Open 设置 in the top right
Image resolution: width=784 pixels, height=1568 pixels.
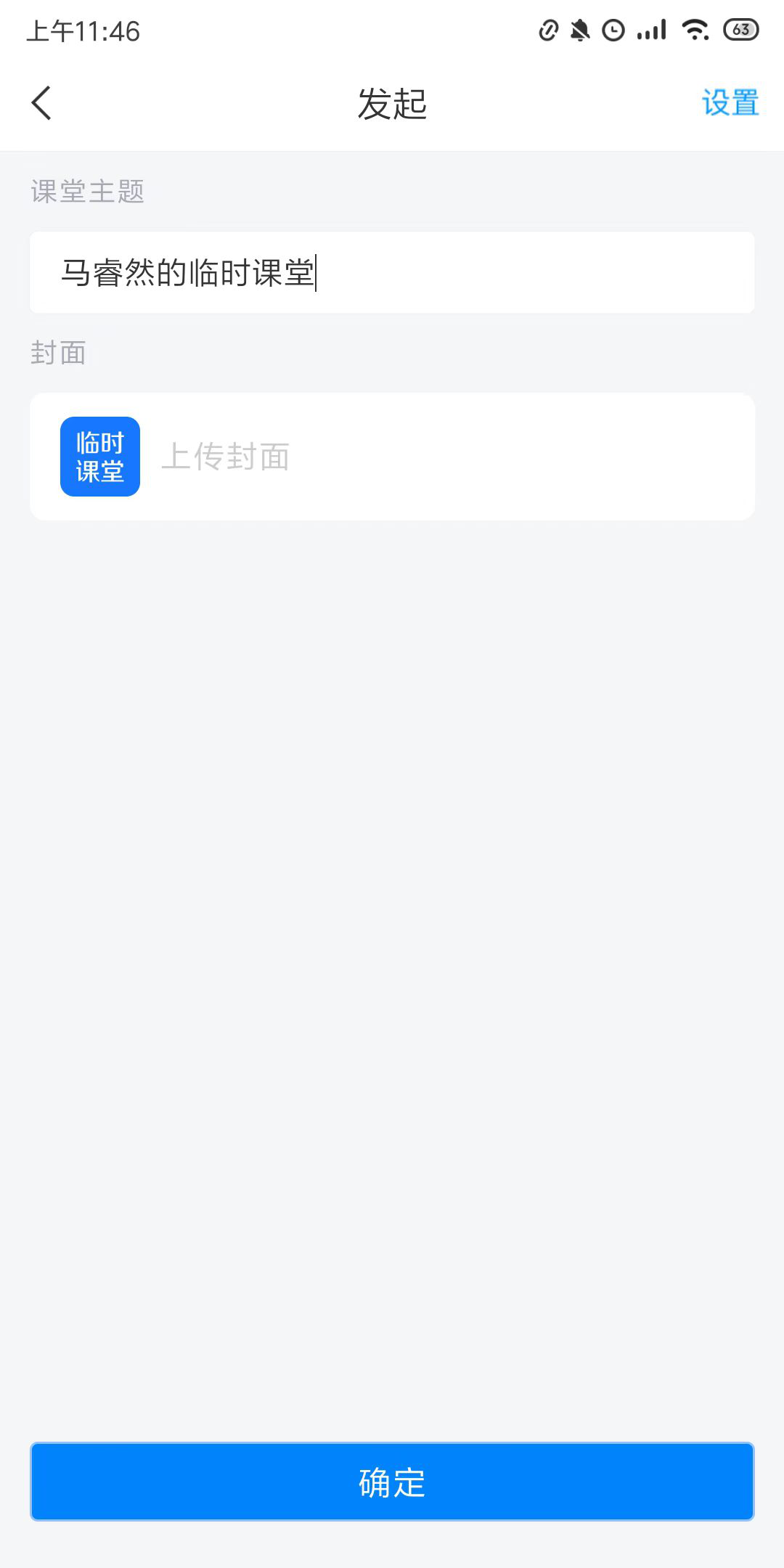click(x=730, y=103)
